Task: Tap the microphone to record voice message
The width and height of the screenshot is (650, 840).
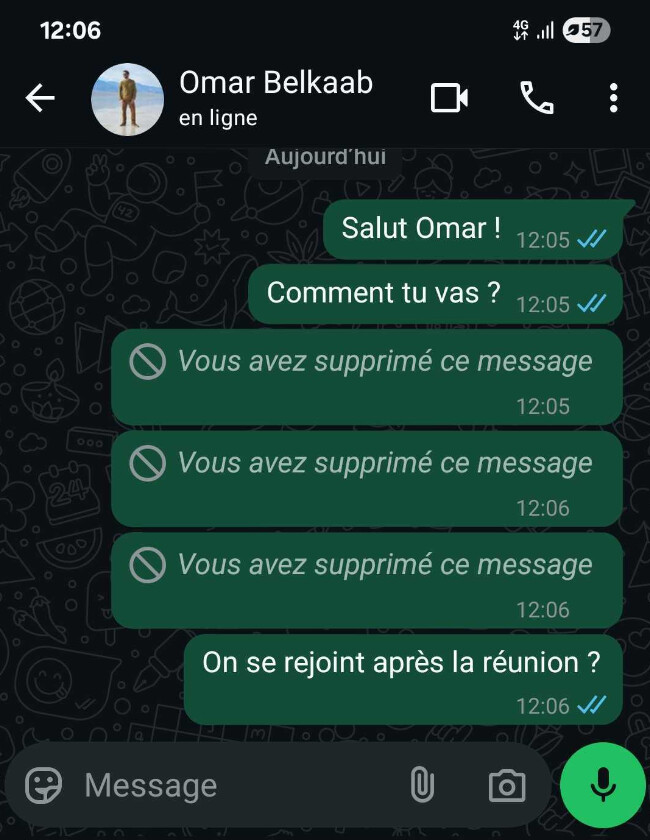Action: tap(602, 785)
